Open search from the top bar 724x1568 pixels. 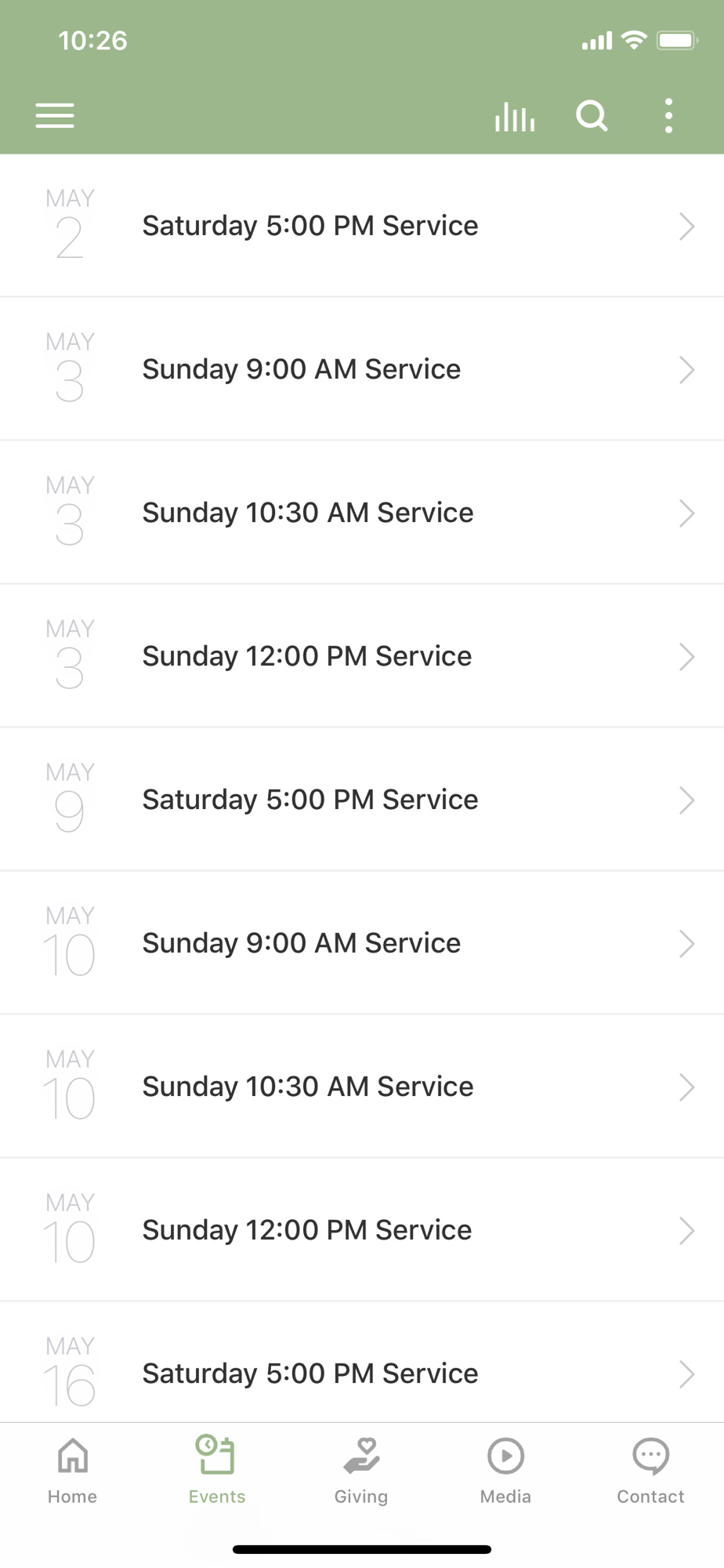(x=592, y=116)
